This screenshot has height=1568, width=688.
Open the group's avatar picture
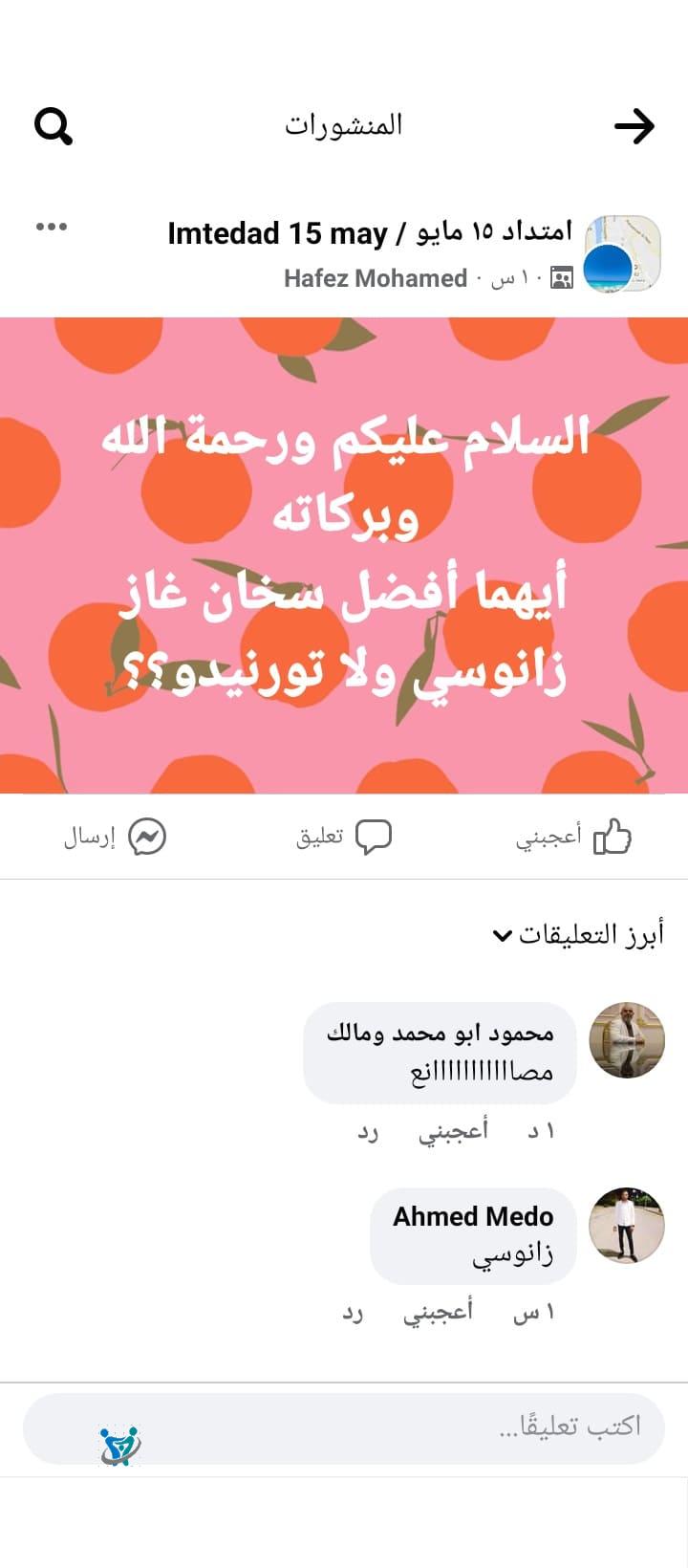[x=622, y=253]
